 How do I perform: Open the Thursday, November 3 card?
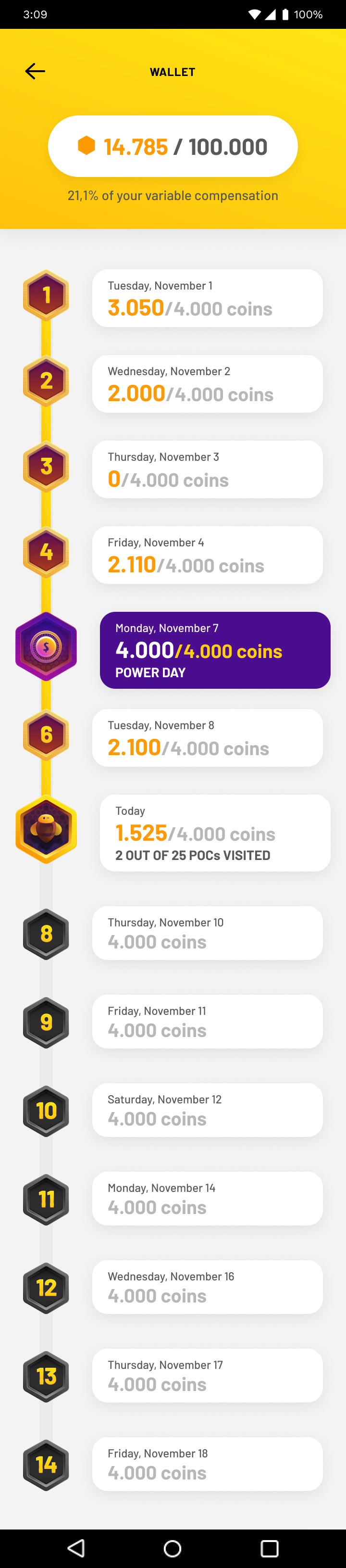click(207, 469)
